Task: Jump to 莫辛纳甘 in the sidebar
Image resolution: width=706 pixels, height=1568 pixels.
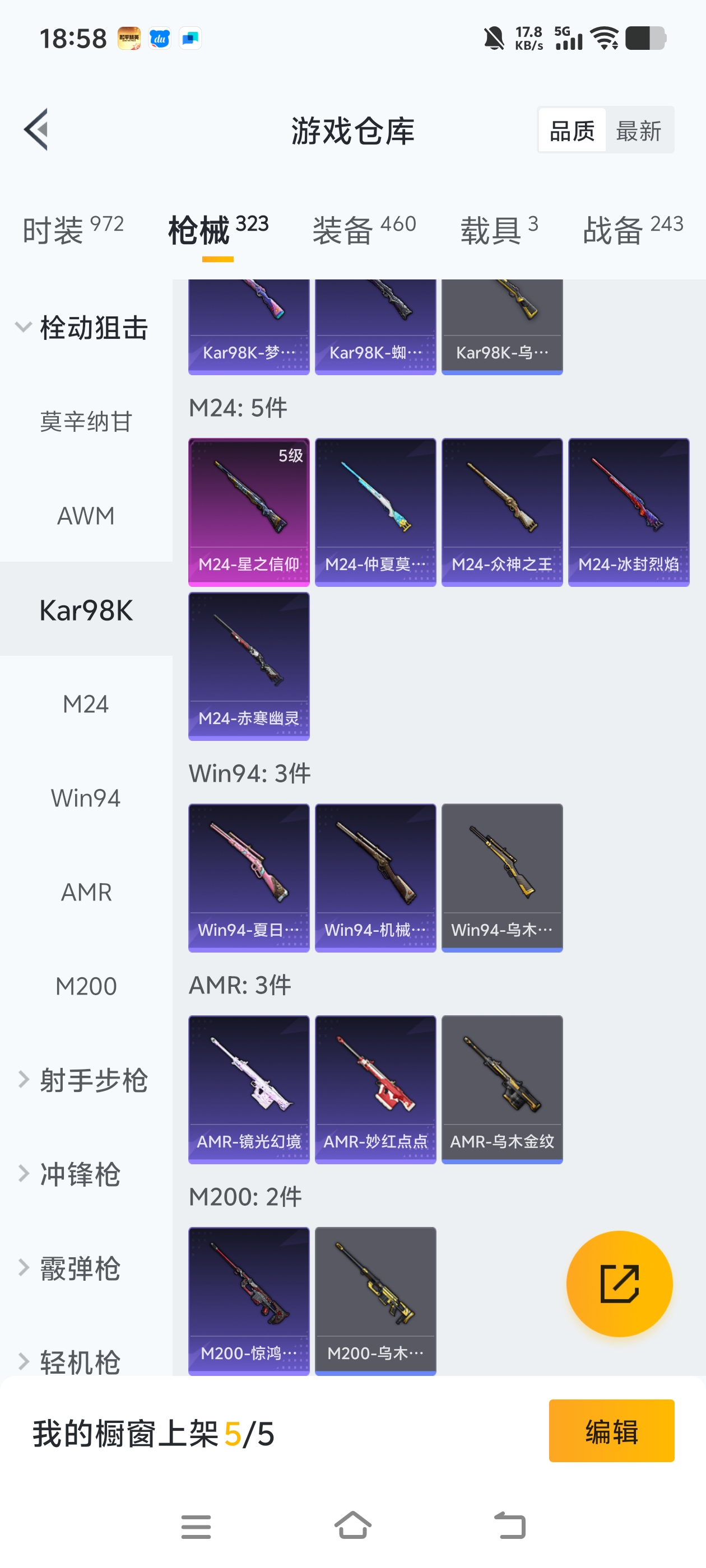Action: (86, 422)
